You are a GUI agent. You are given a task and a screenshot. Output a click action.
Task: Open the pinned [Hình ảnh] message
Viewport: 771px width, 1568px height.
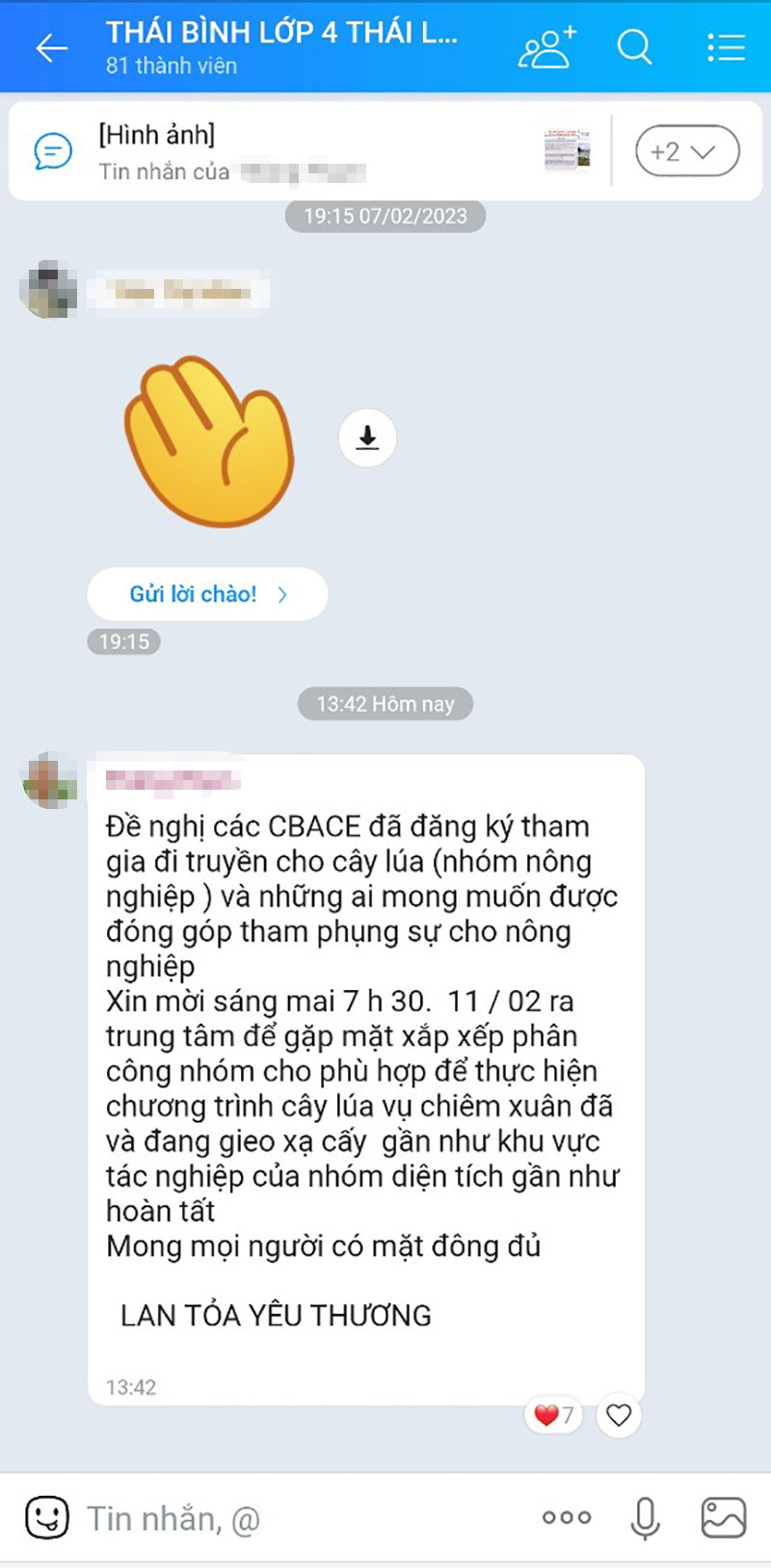pos(289,152)
